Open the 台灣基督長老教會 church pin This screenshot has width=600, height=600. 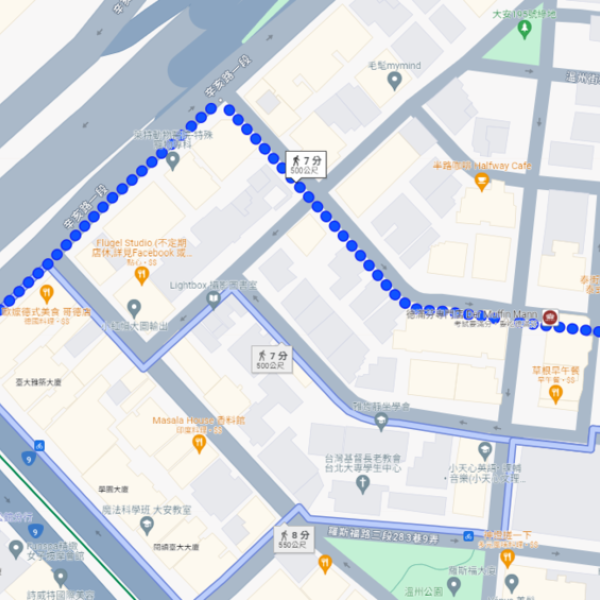coord(364,484)
